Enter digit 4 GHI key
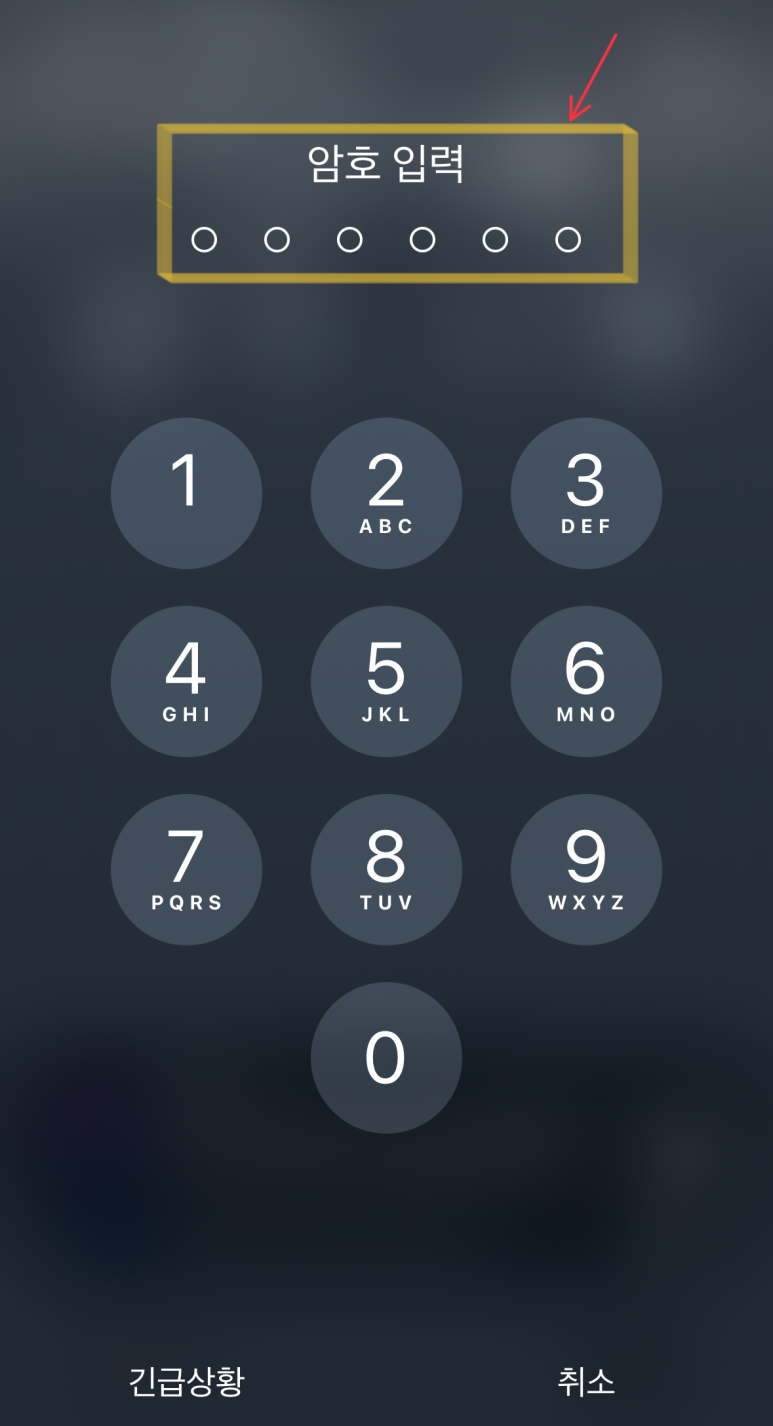The height and width of the screenshot is (1426, 773). pos(186,681)
